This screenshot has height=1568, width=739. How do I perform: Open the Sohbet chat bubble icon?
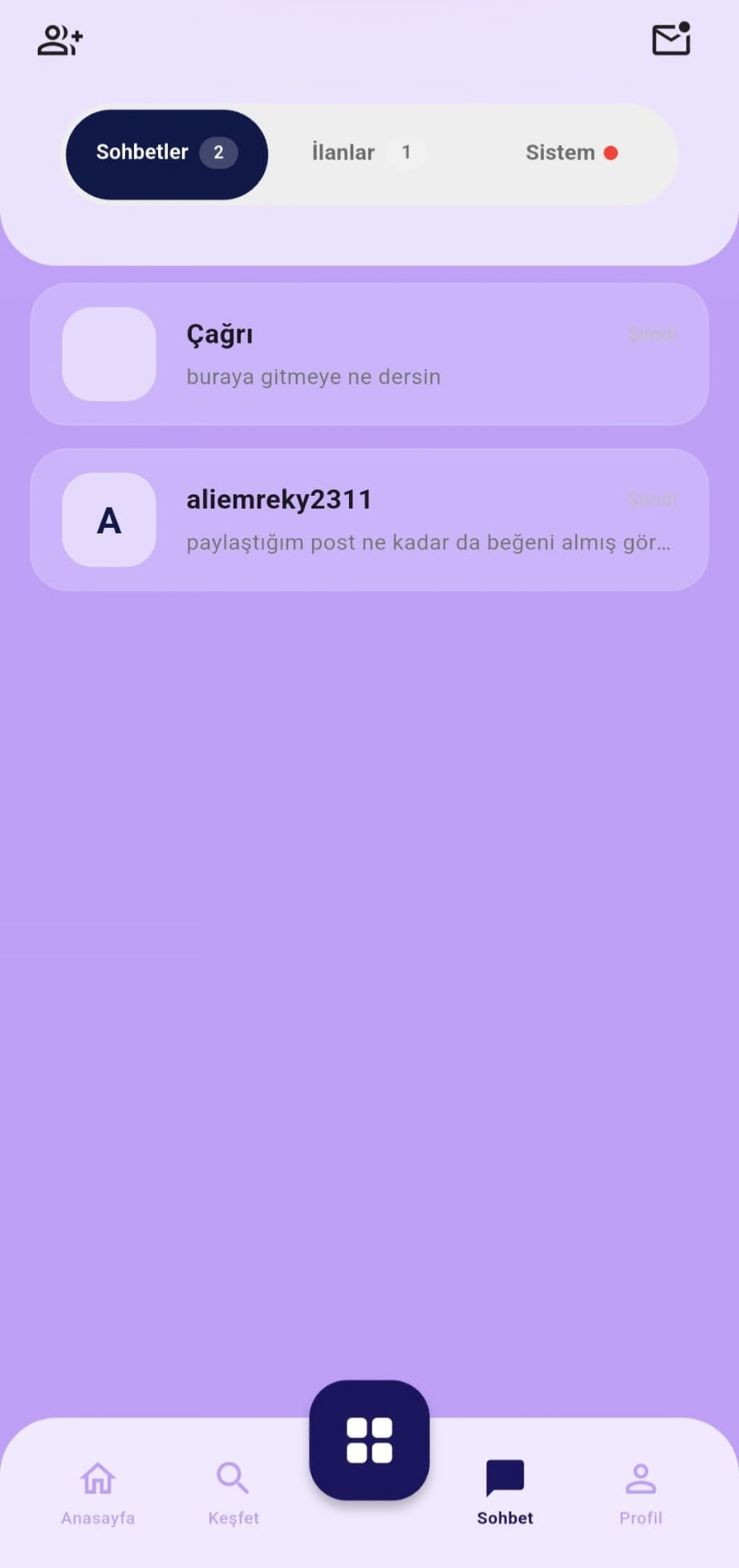coord(505,1478)
